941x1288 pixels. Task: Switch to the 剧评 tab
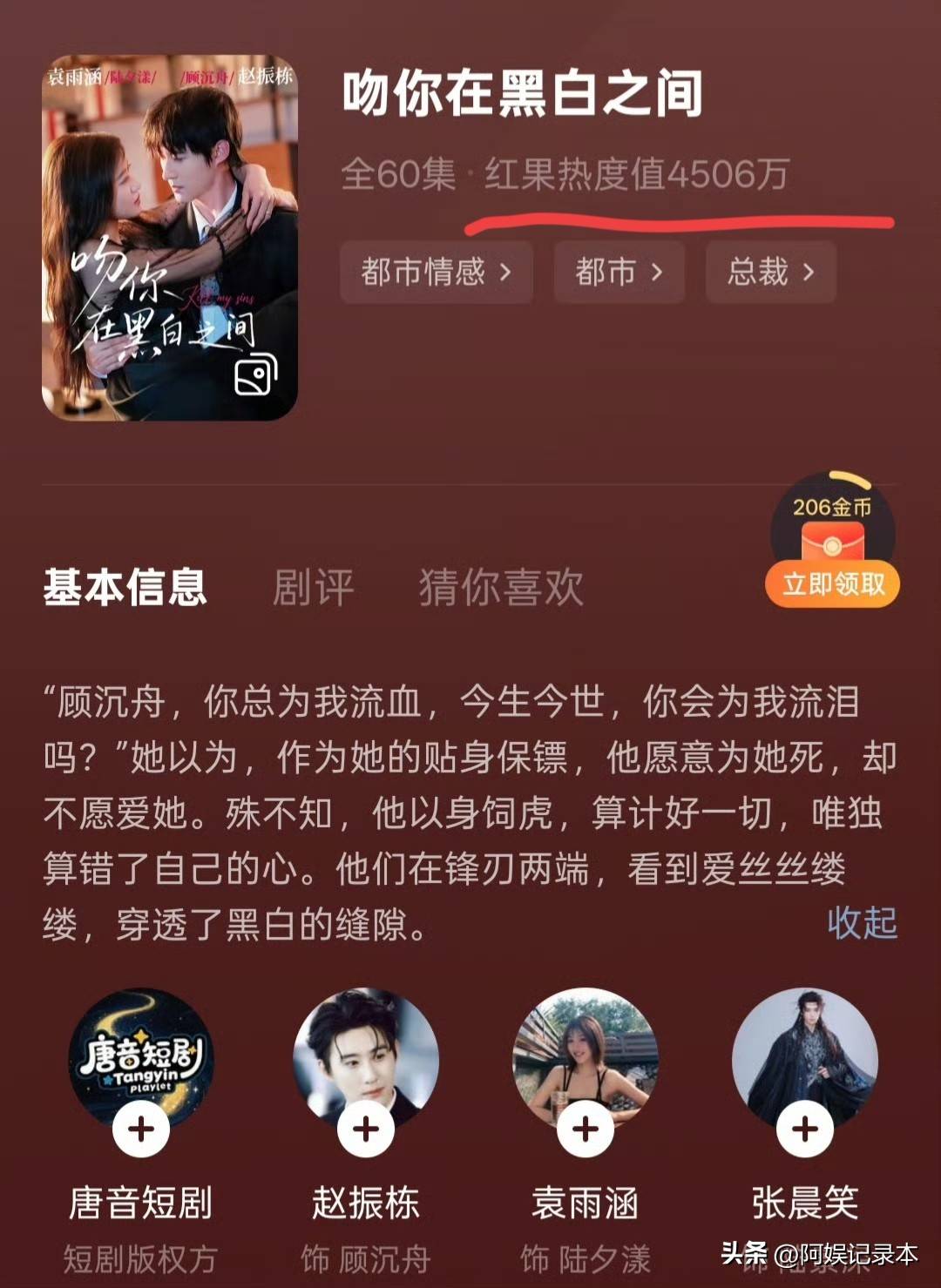[313, 588]
